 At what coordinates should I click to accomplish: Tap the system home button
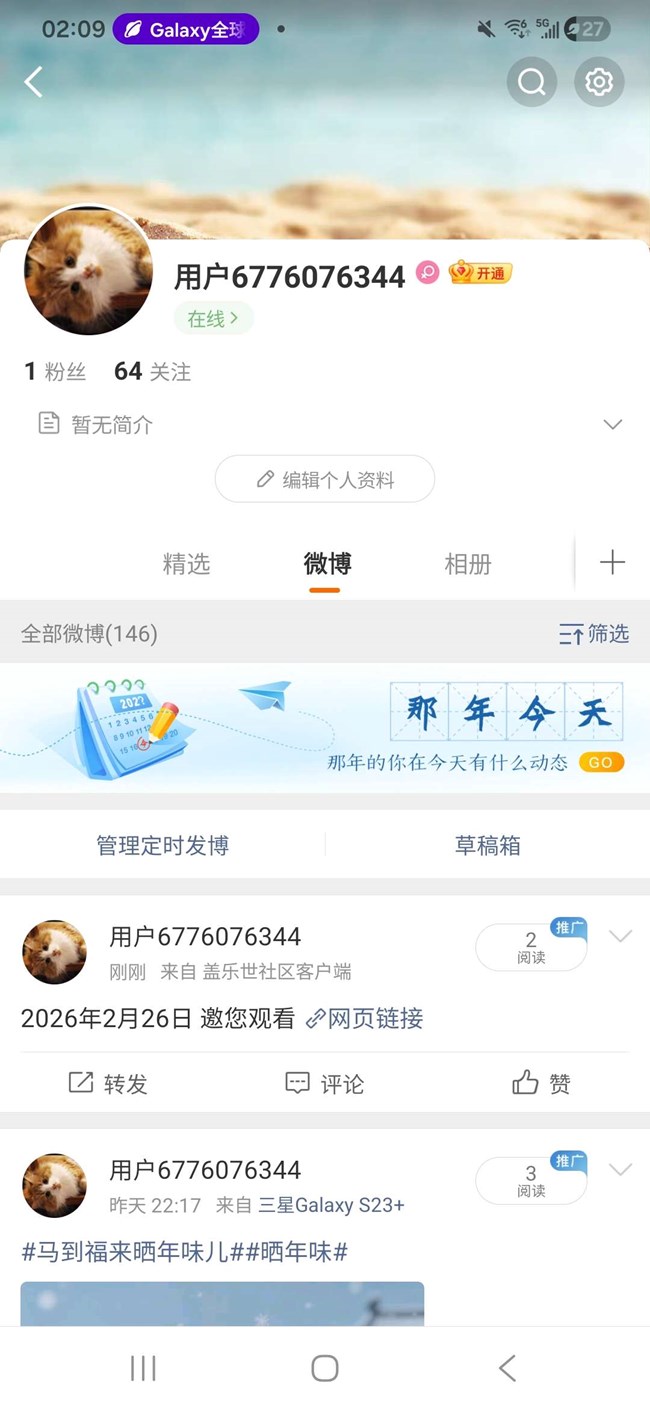(x=325, y=1368)
